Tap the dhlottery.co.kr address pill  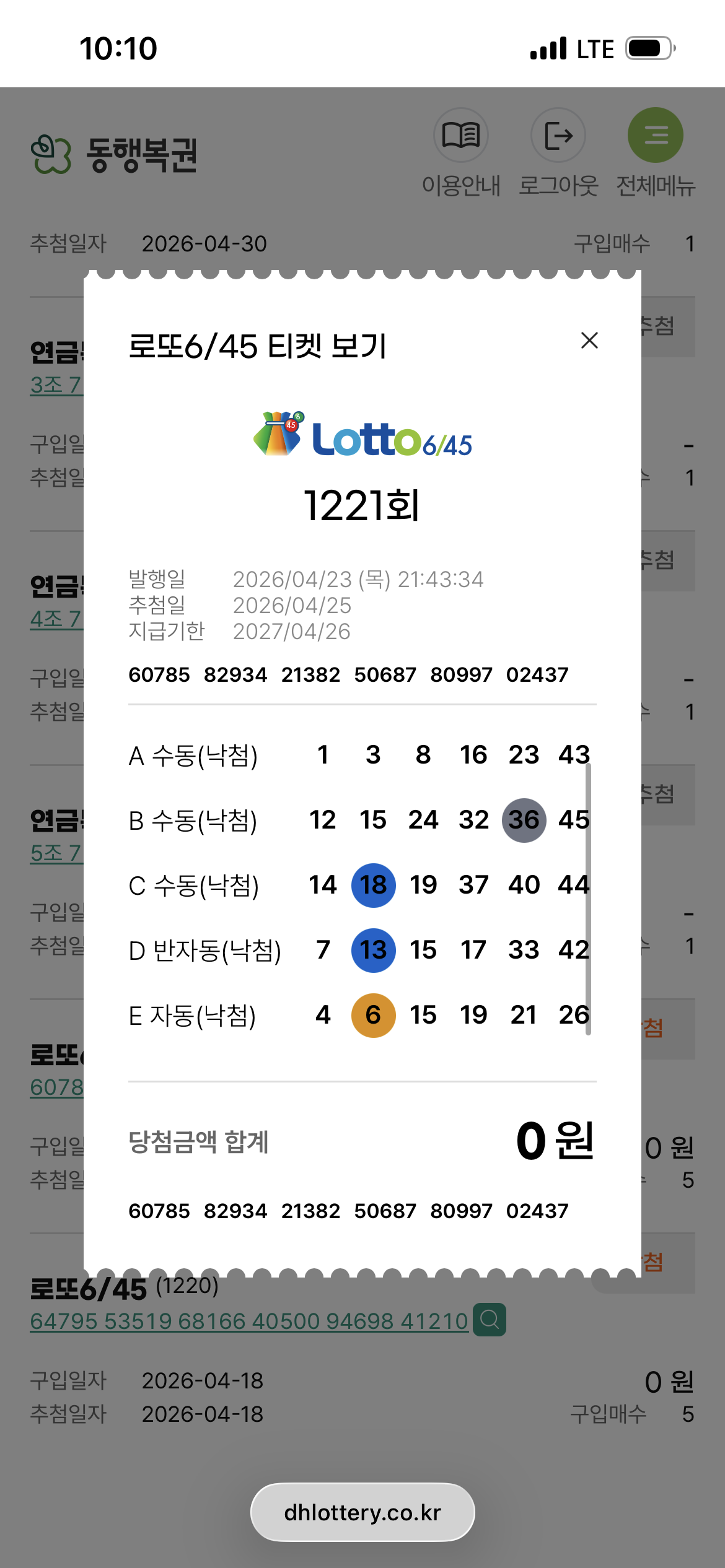[x=362, y=1512]
